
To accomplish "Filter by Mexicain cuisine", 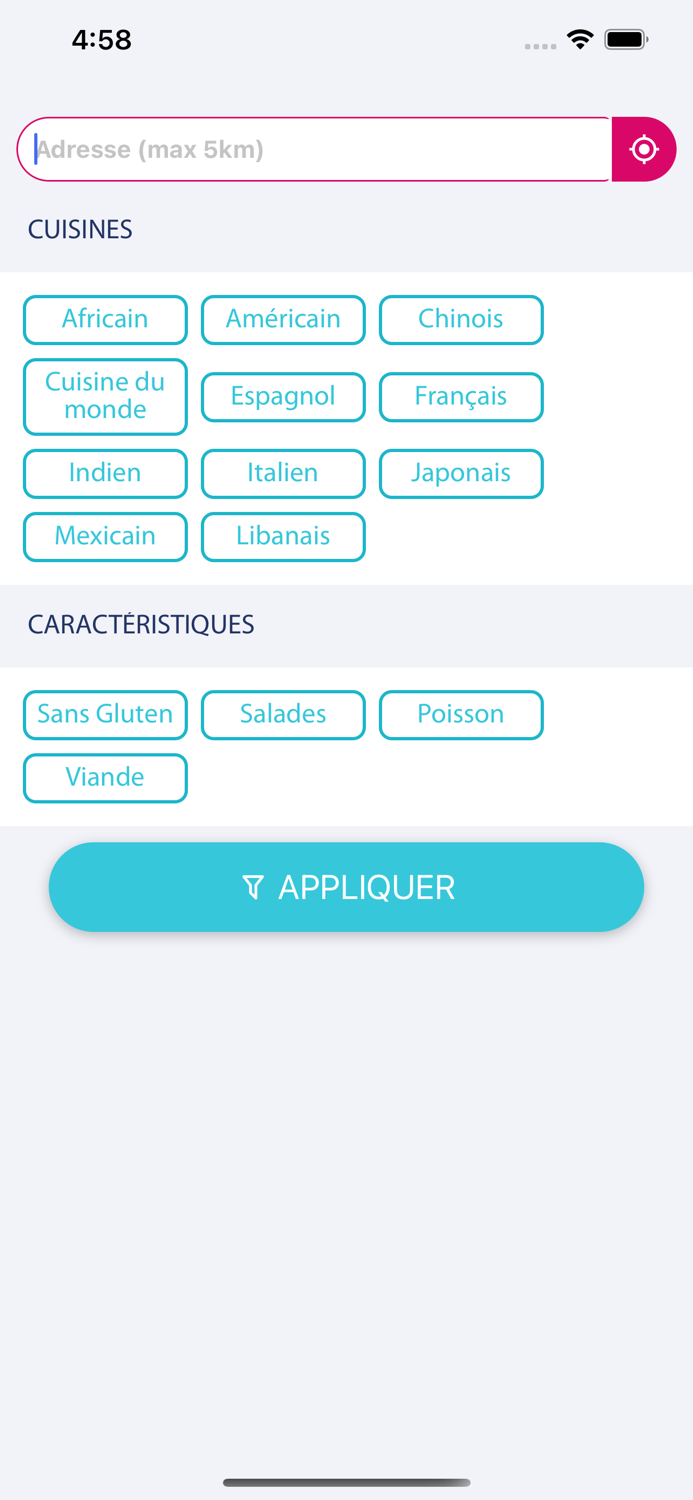I will point(105,537).
